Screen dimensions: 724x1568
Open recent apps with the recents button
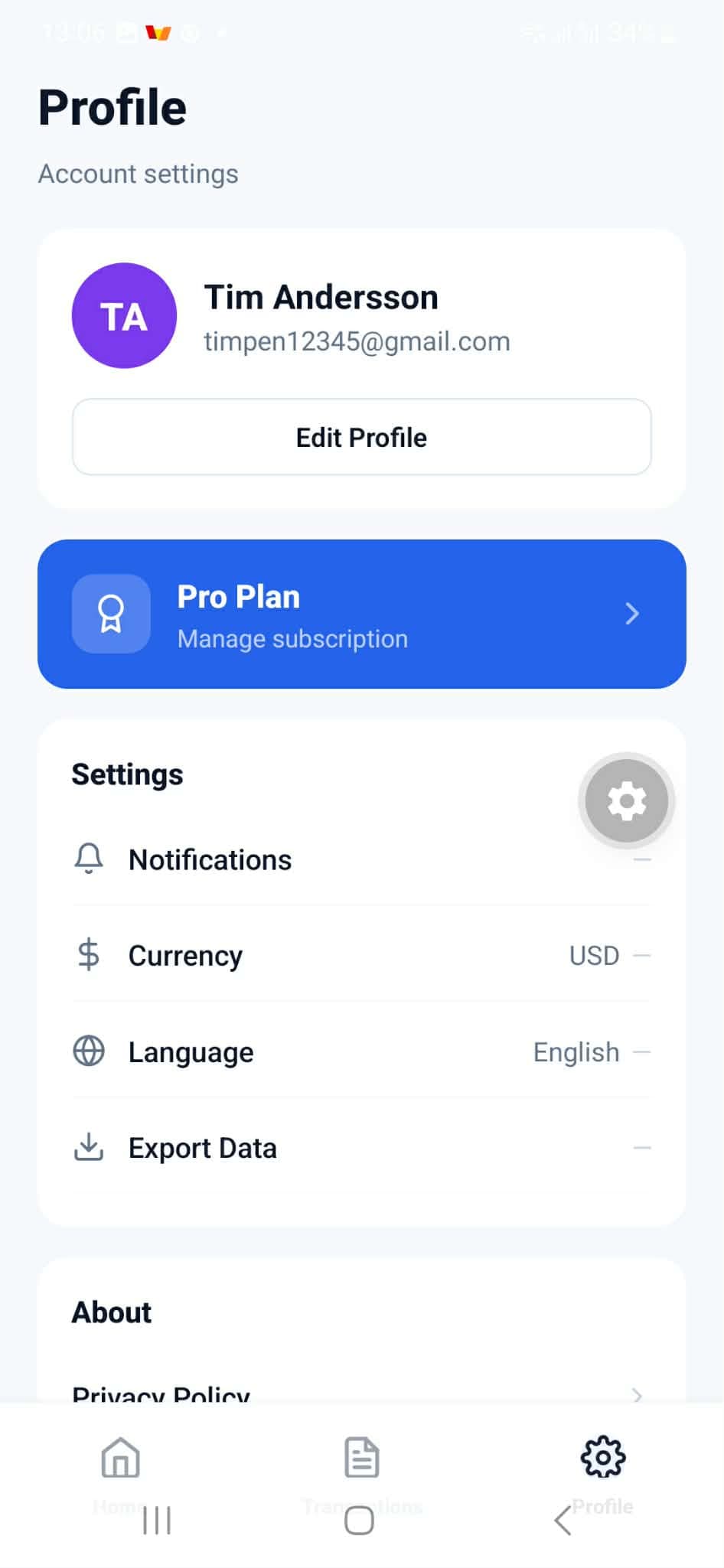(156, 1521)
